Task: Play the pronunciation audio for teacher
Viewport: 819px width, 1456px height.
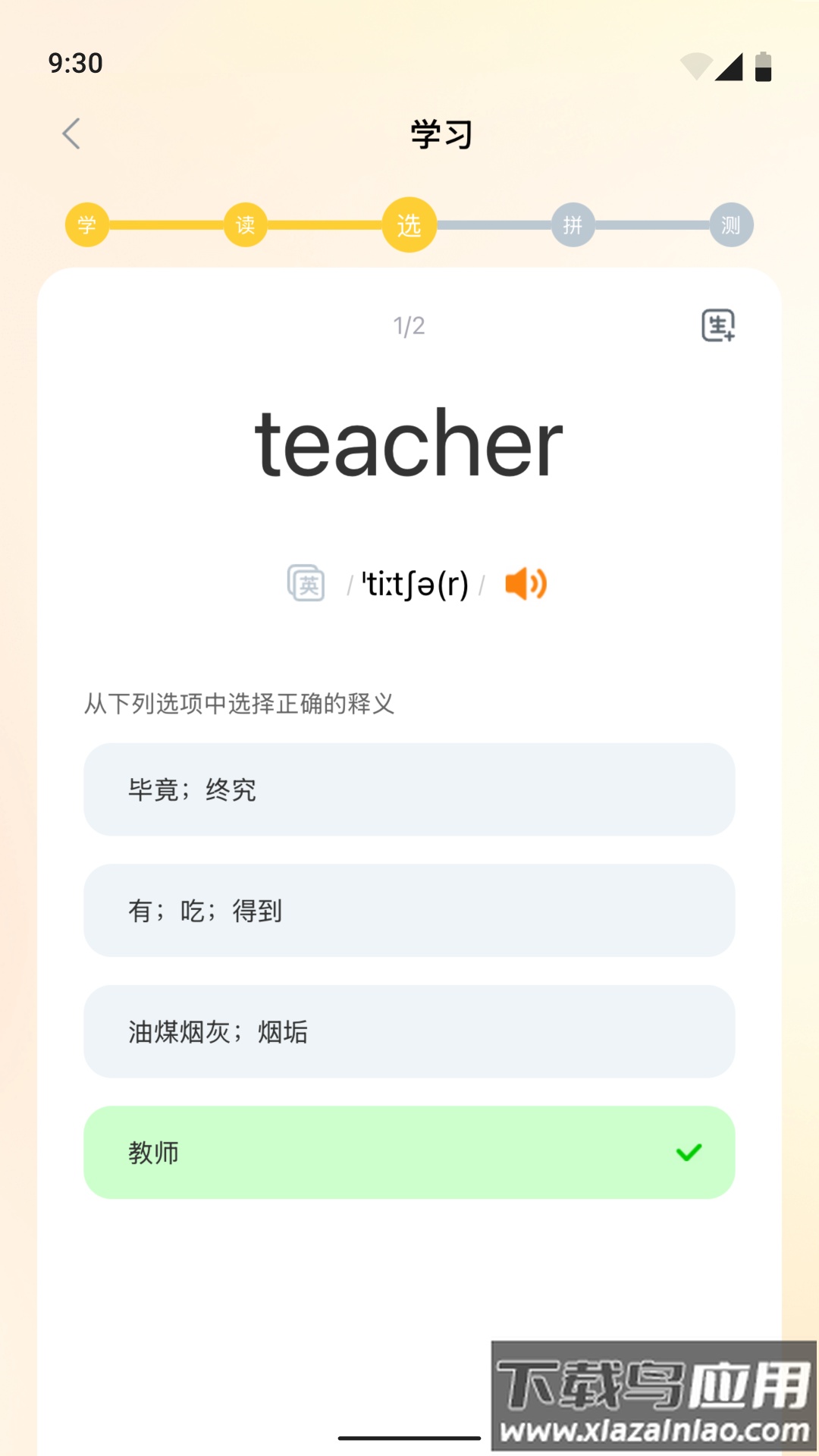Action: coord(526,584)
